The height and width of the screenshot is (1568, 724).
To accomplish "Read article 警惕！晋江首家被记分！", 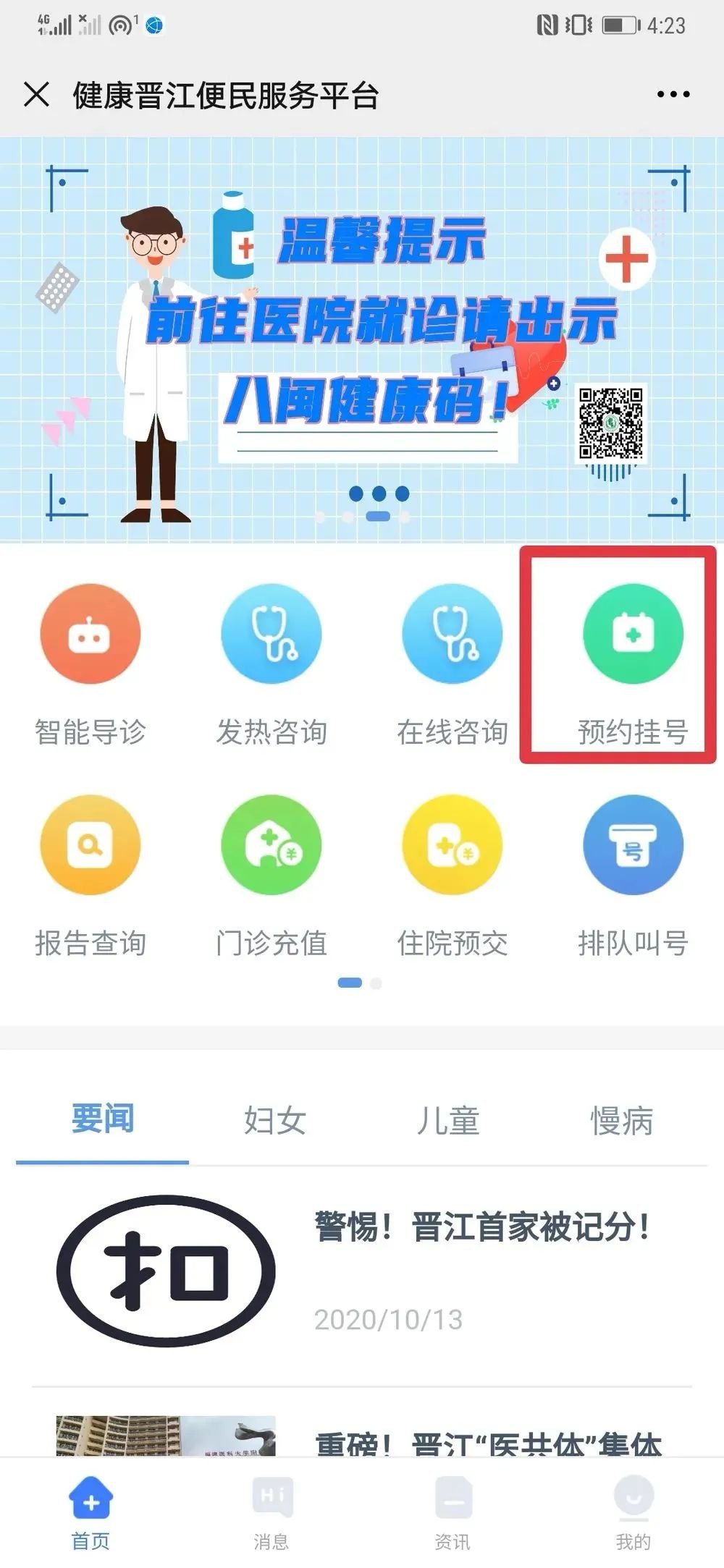I will coord(481,1228).
